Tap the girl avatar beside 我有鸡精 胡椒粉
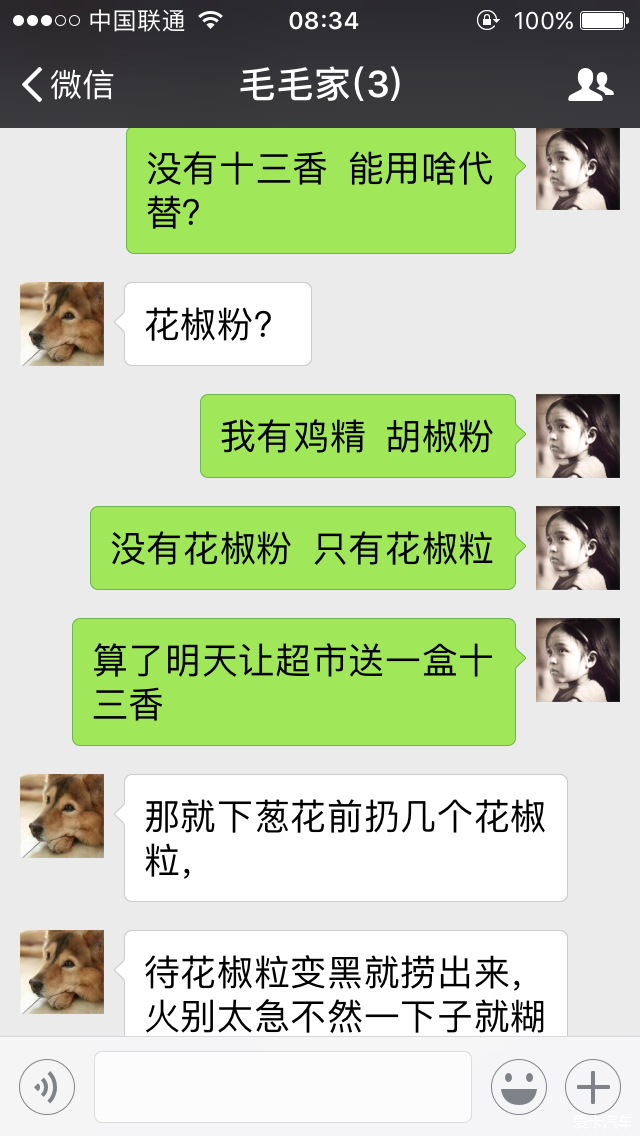Viewport: 640px width, 1136px height. coord(578,436)
